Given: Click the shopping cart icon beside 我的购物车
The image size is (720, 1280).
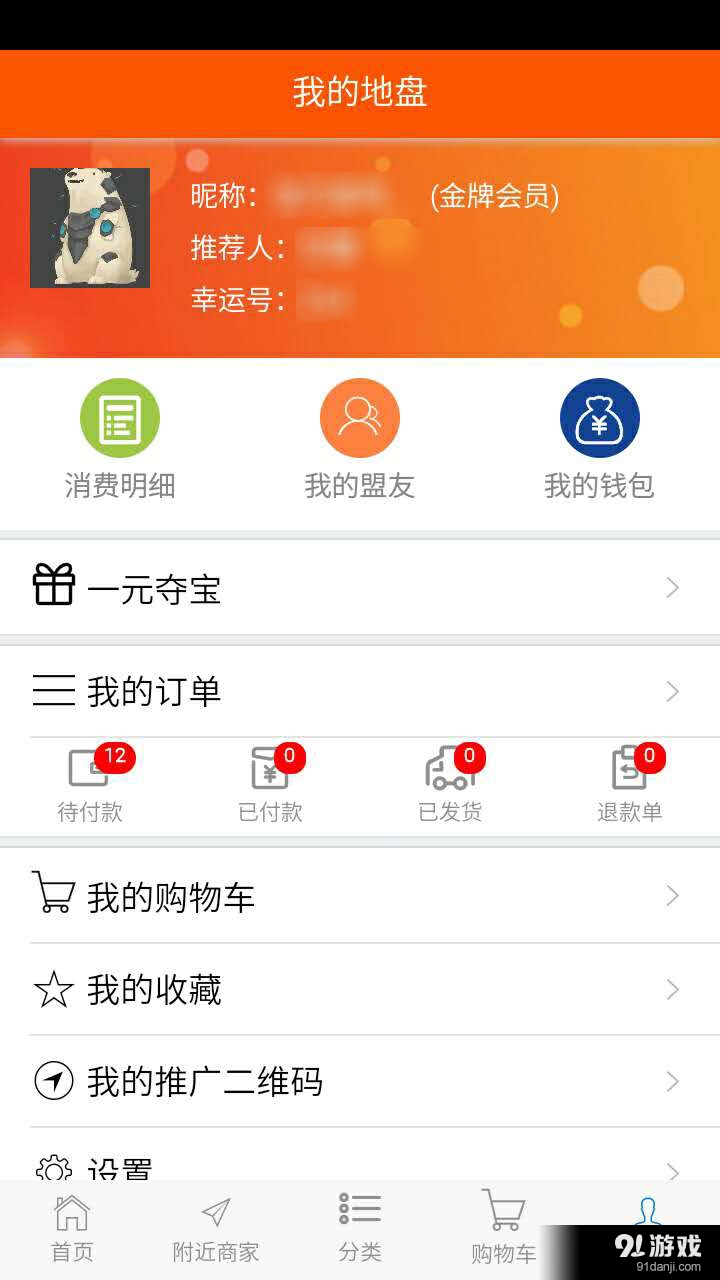Looking at the screenshot, I should click(55, 895).
